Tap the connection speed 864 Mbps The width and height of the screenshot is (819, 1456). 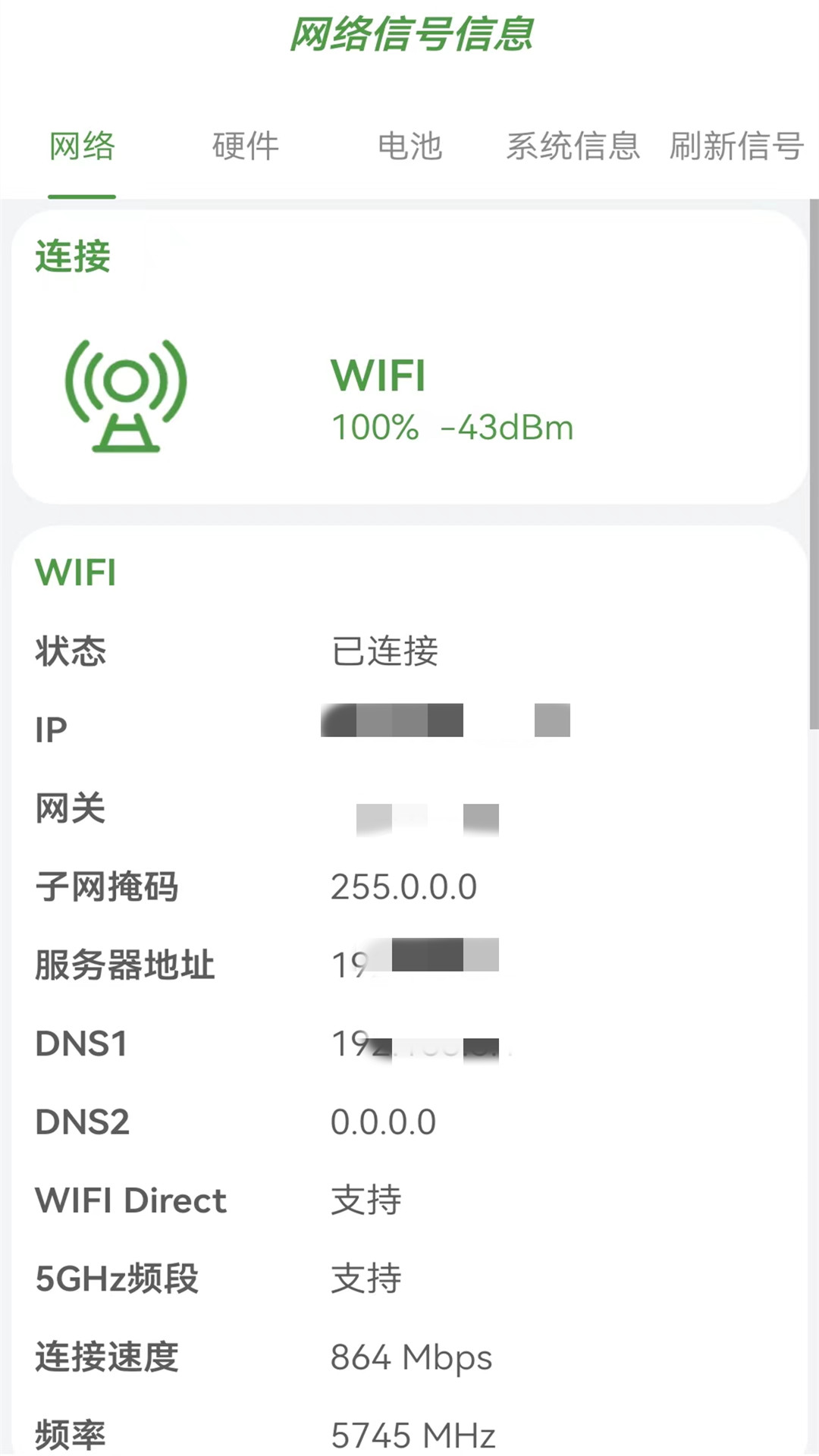pos(410,1357)
